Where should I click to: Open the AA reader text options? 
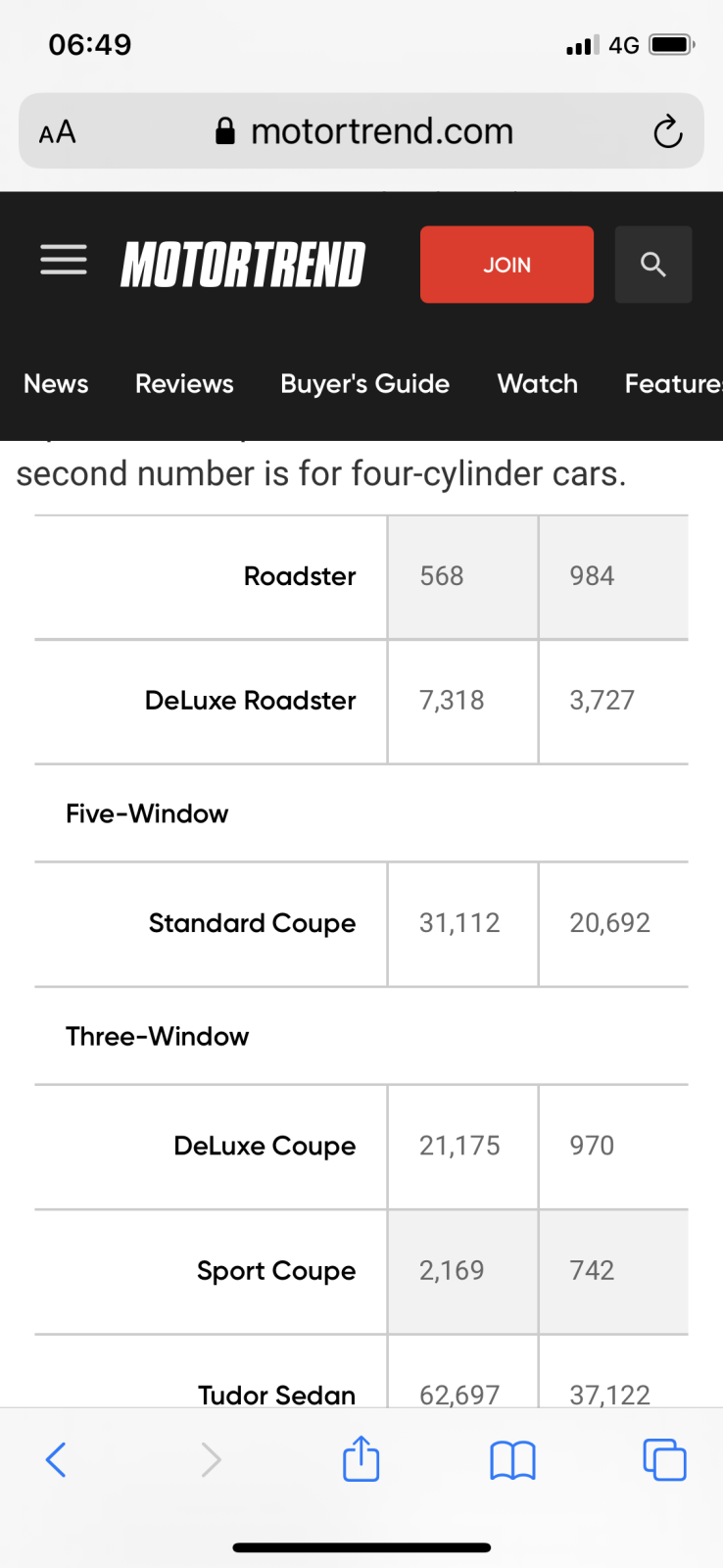(x=57, y=132)
